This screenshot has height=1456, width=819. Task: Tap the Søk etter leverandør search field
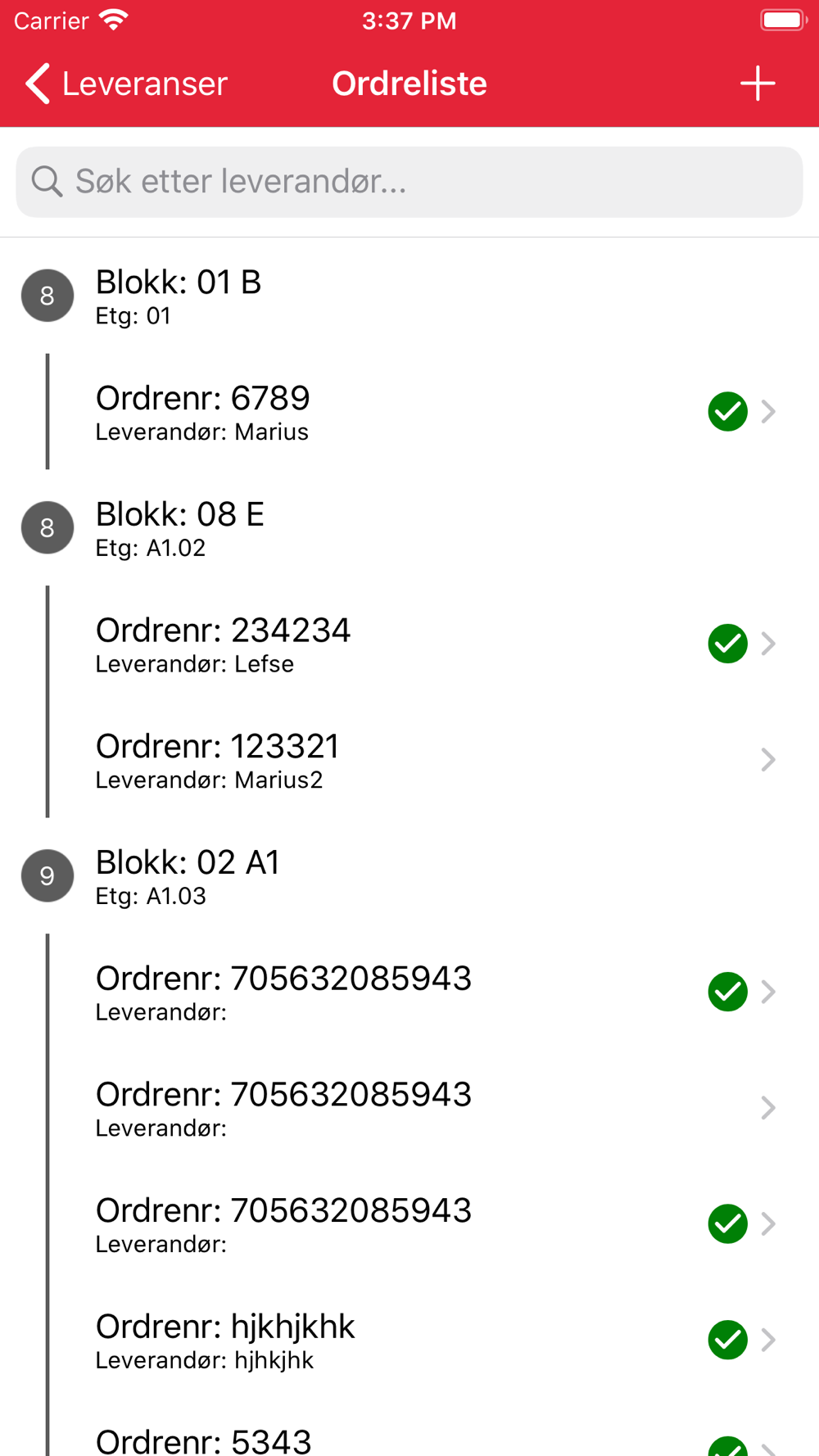[409, 182]
